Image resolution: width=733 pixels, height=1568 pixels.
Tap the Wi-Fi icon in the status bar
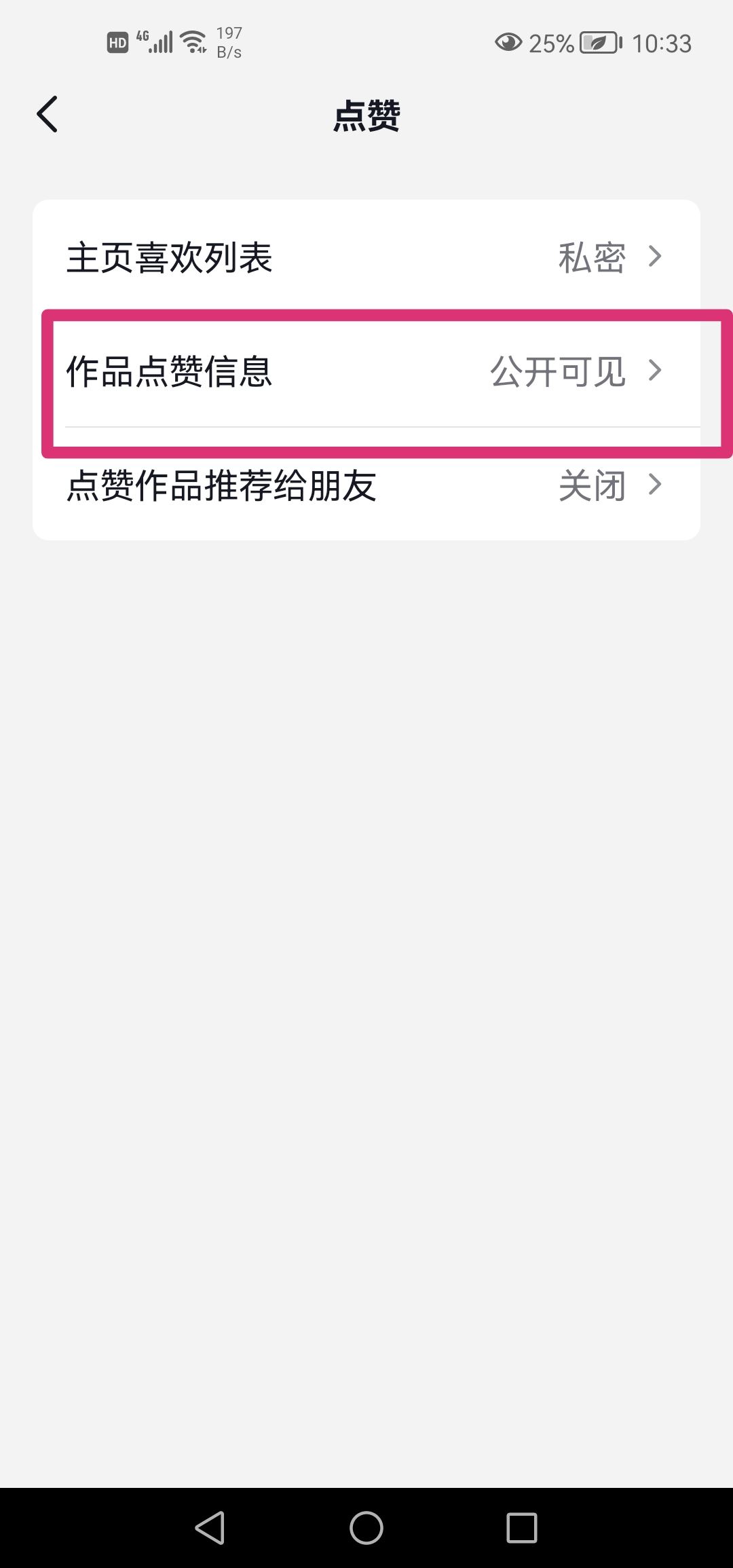(x=192, y=41)
